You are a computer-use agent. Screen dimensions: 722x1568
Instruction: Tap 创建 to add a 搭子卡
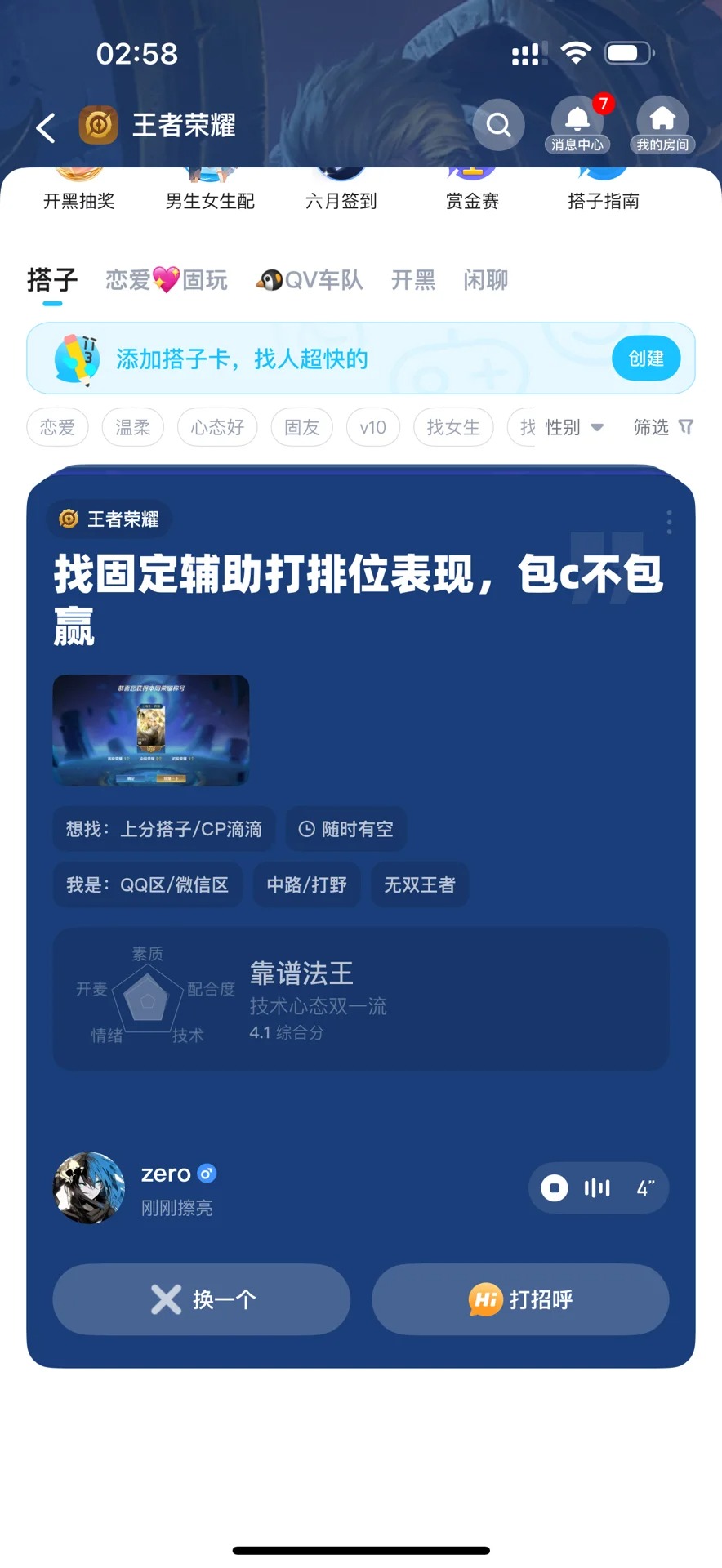pos(645,359)
